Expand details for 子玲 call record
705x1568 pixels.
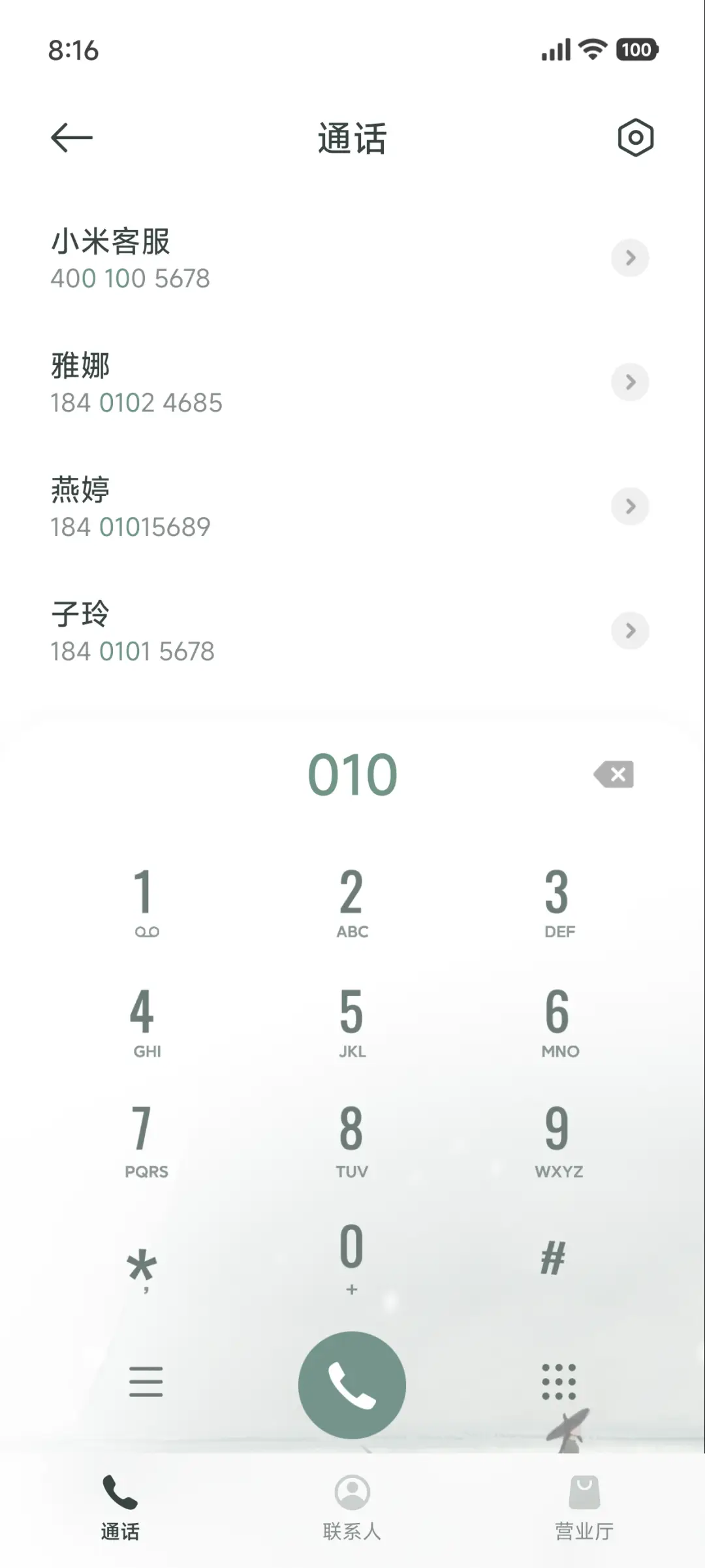629,631
